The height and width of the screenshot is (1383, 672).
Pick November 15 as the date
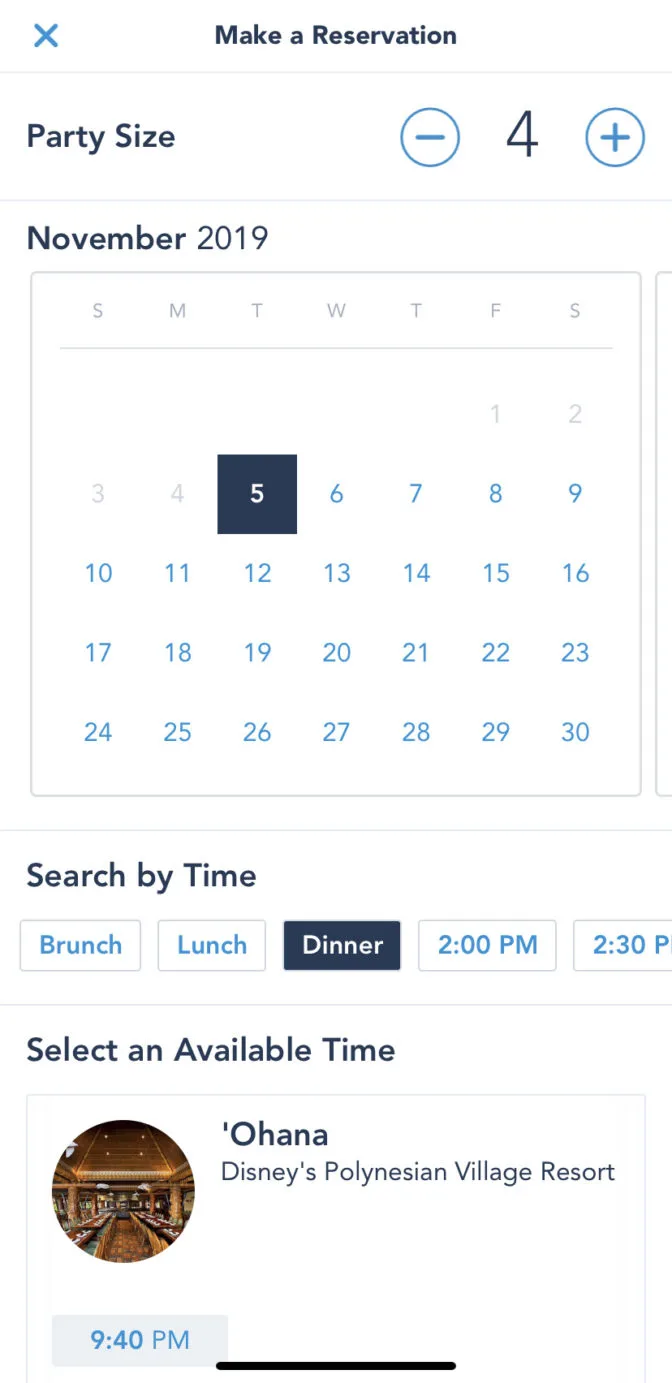496,573
